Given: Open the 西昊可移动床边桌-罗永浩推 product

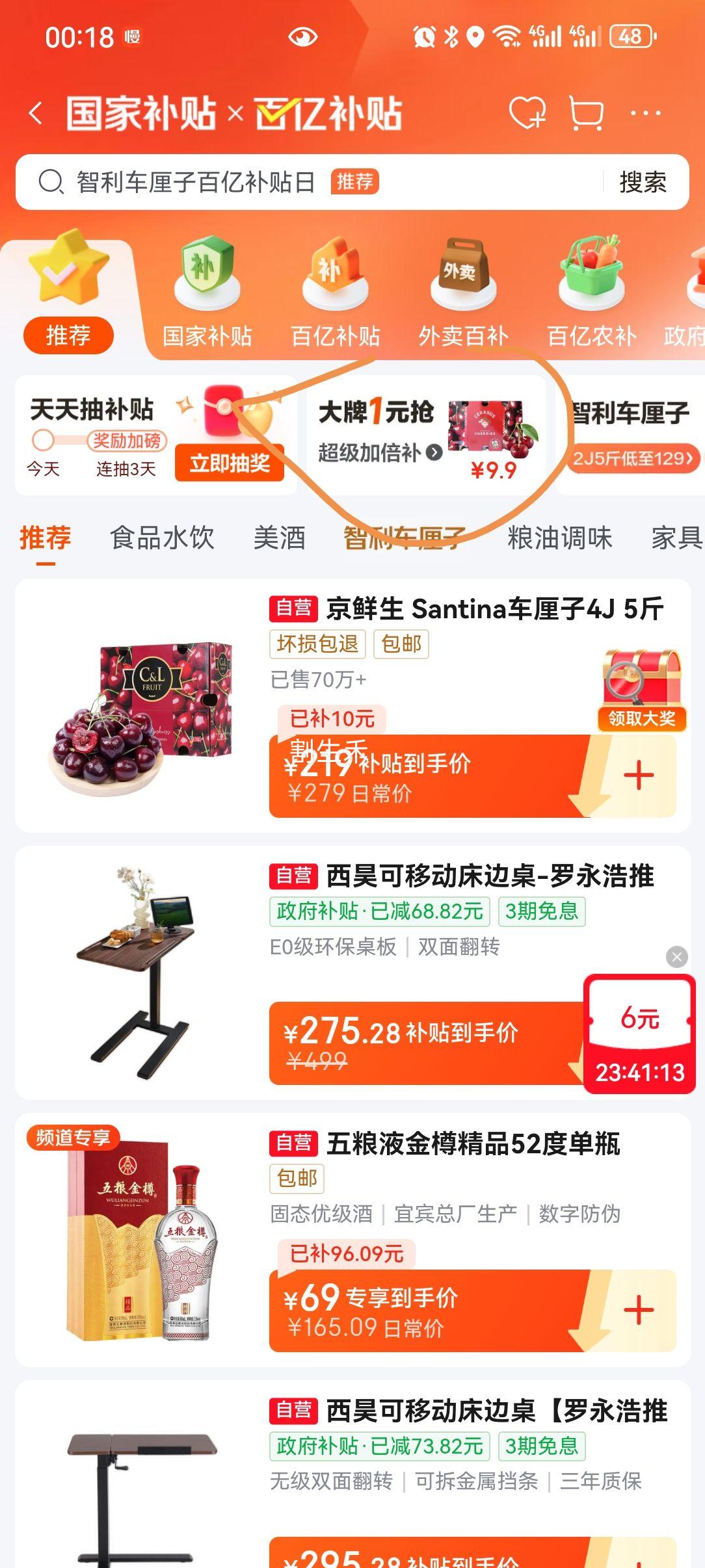Looking at the screenshot, I should click(489, 876).
